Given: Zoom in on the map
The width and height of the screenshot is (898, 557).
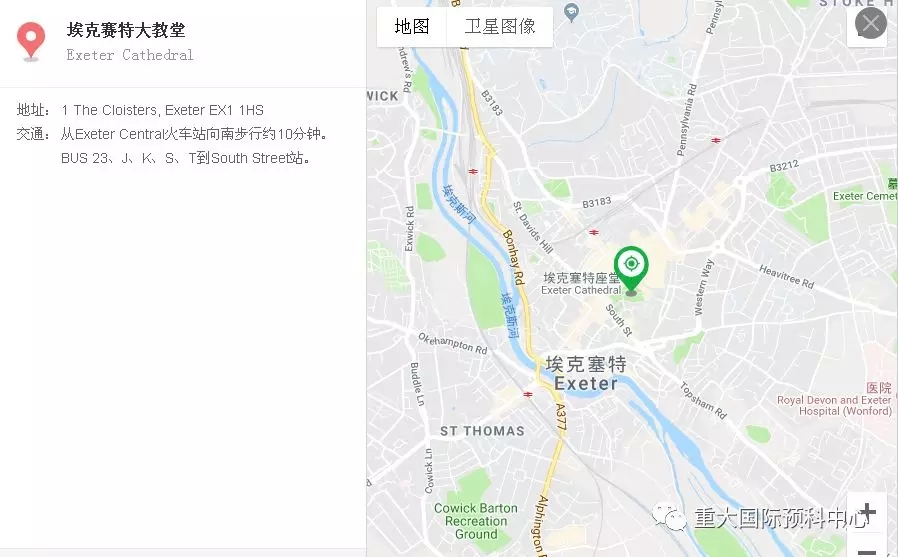Looking at the screenshot, I should [867, 513].
